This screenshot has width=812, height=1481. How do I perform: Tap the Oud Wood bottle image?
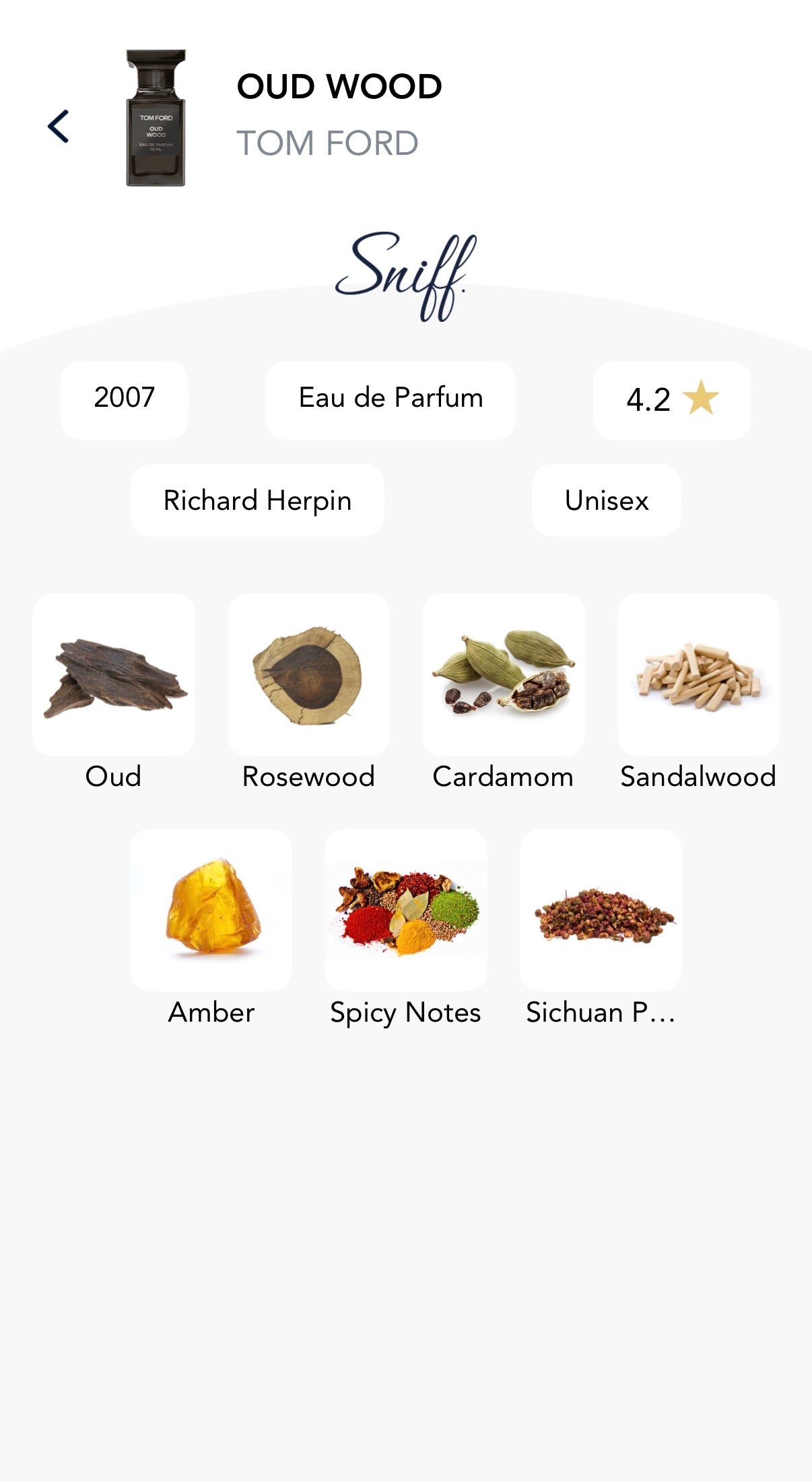click(x=156, y=118)
